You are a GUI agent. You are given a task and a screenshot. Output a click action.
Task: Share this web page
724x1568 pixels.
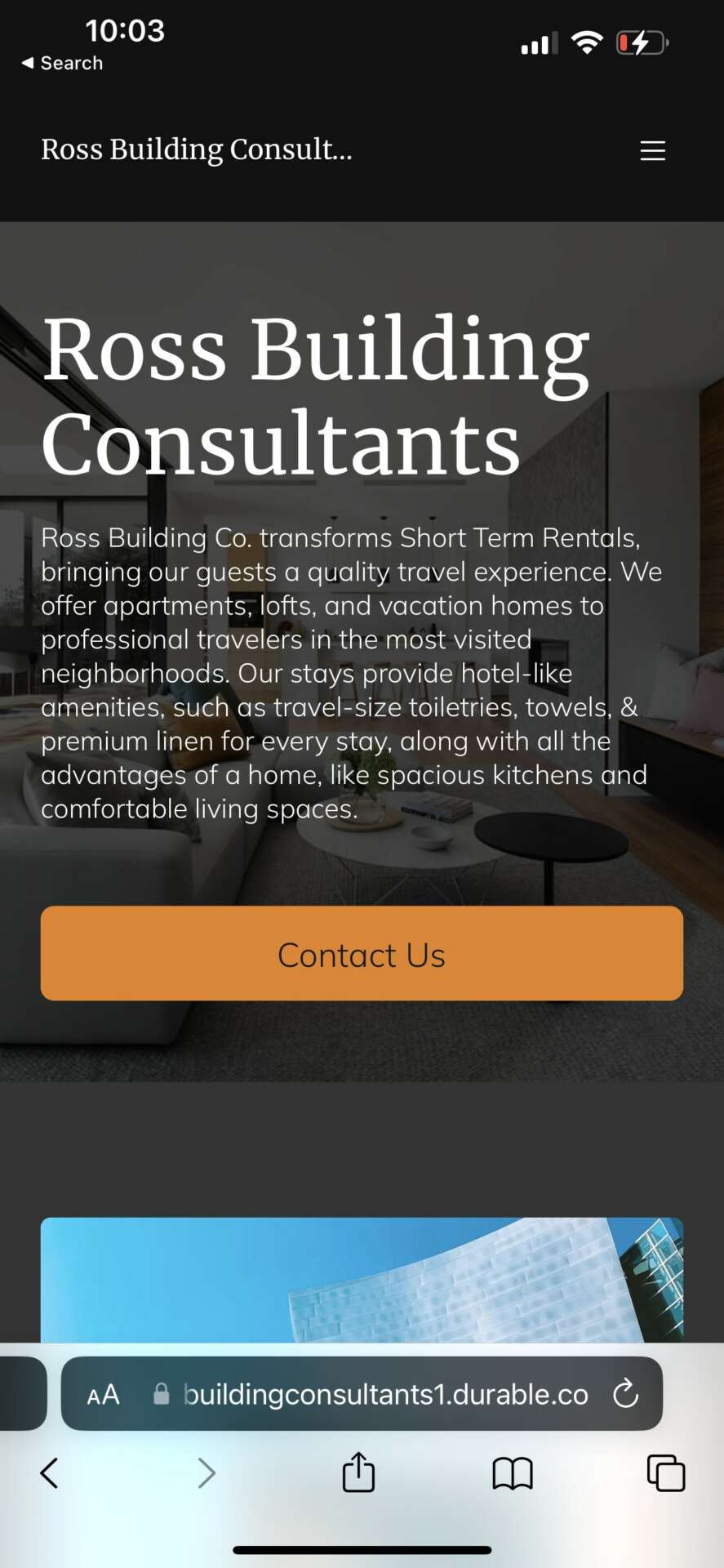coord(358,1472)
